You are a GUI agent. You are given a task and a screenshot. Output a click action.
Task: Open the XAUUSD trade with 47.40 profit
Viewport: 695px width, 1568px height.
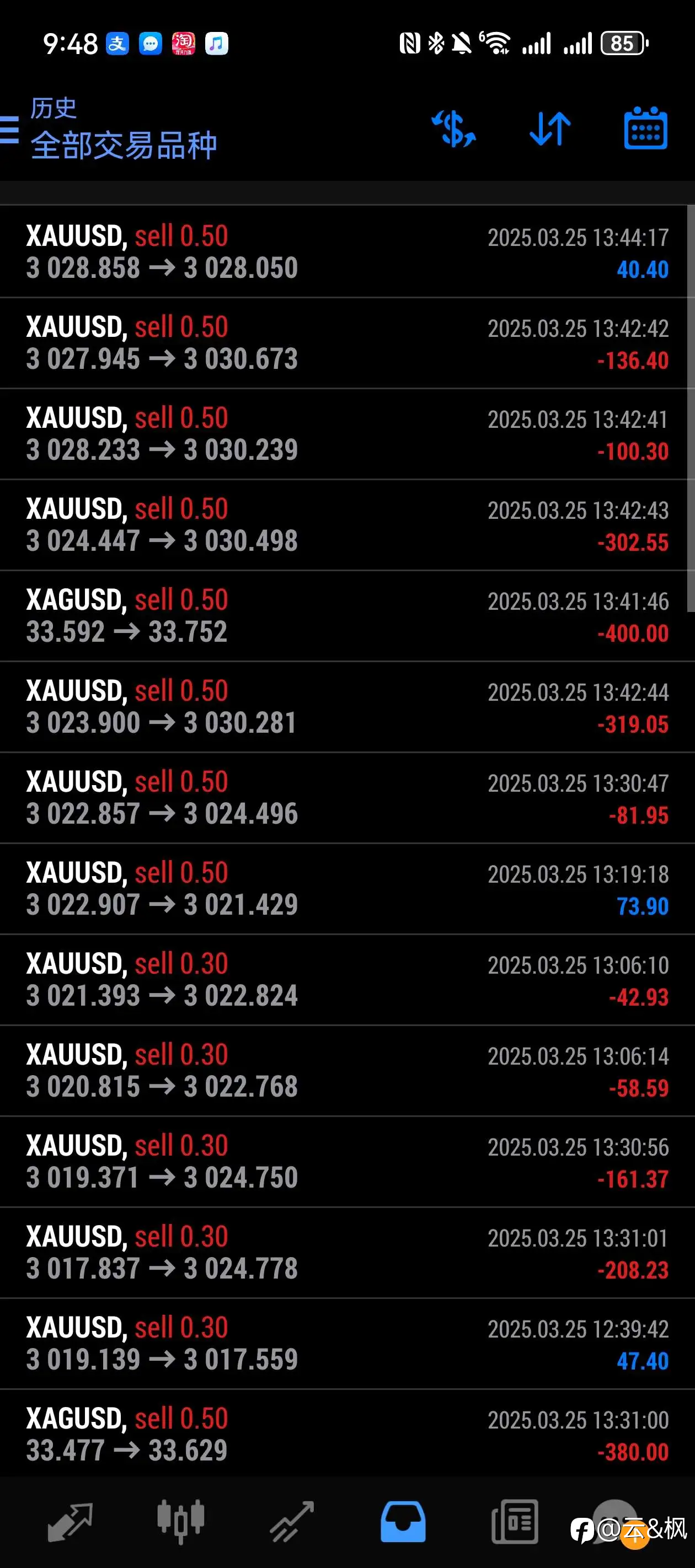pyautogui.click(x=347, y=1344)
